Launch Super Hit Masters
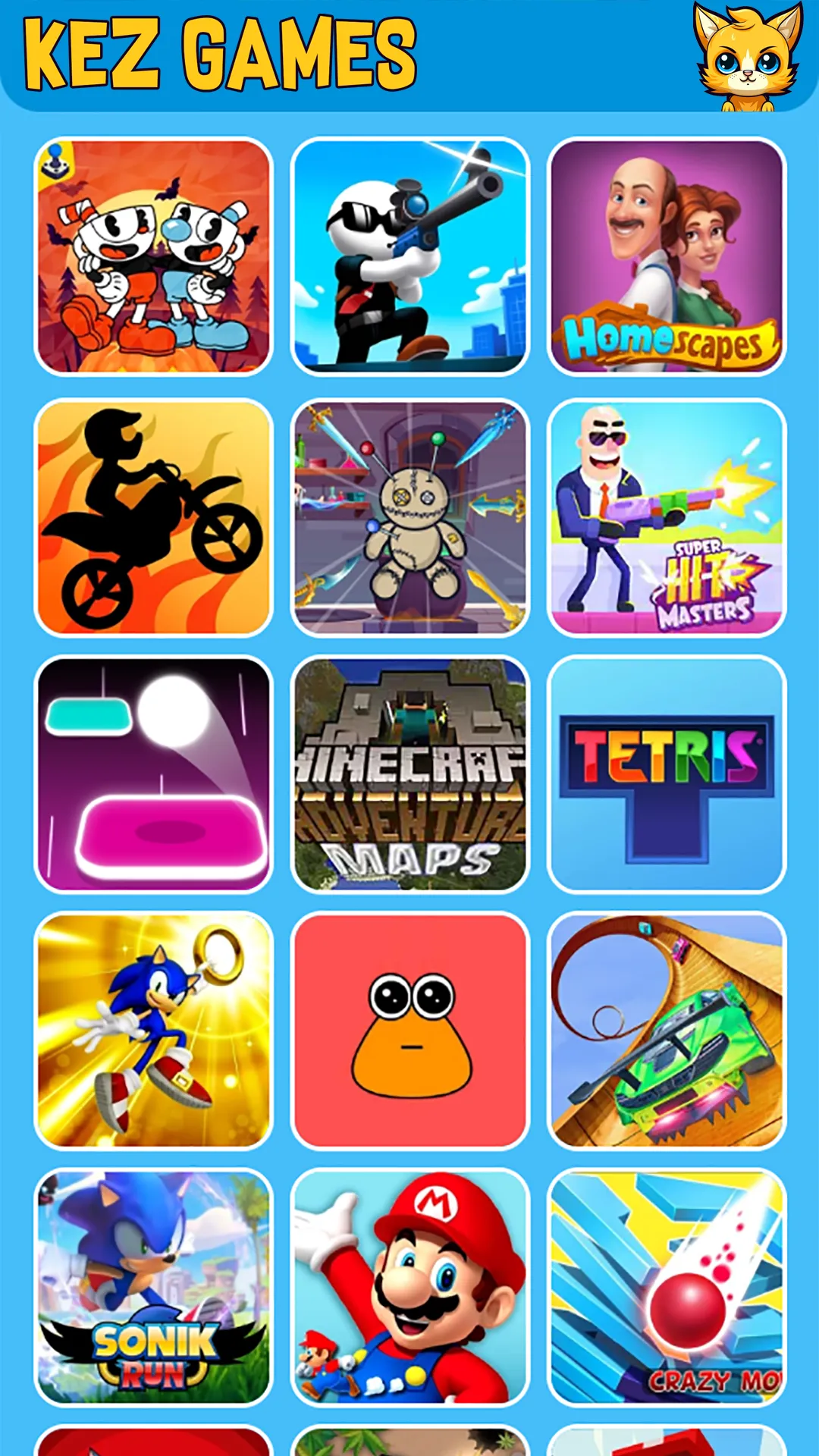This screenshot has height=1456, width=819. click(667, 516)
